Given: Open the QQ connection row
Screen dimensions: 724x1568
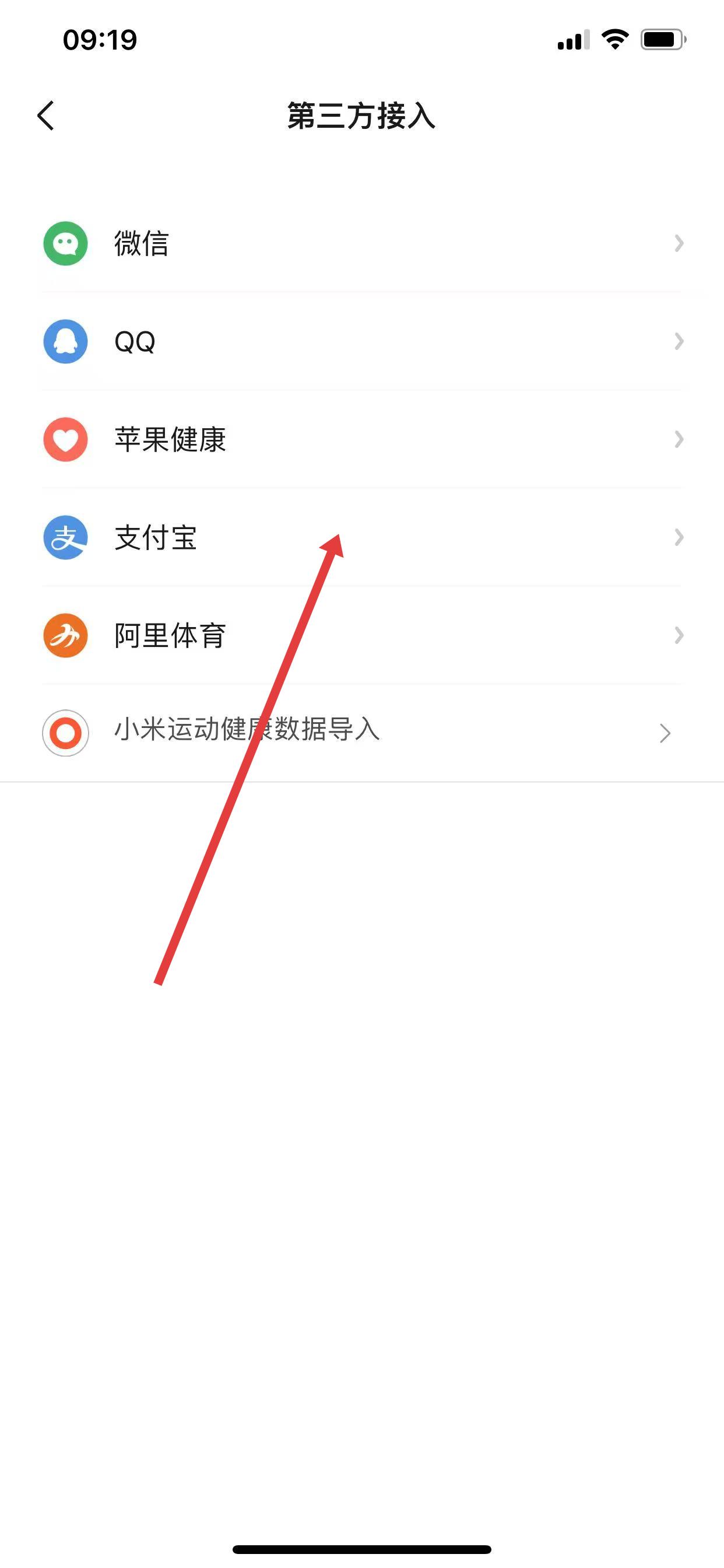Looking at the screenshot, I should tap(362, 341).
